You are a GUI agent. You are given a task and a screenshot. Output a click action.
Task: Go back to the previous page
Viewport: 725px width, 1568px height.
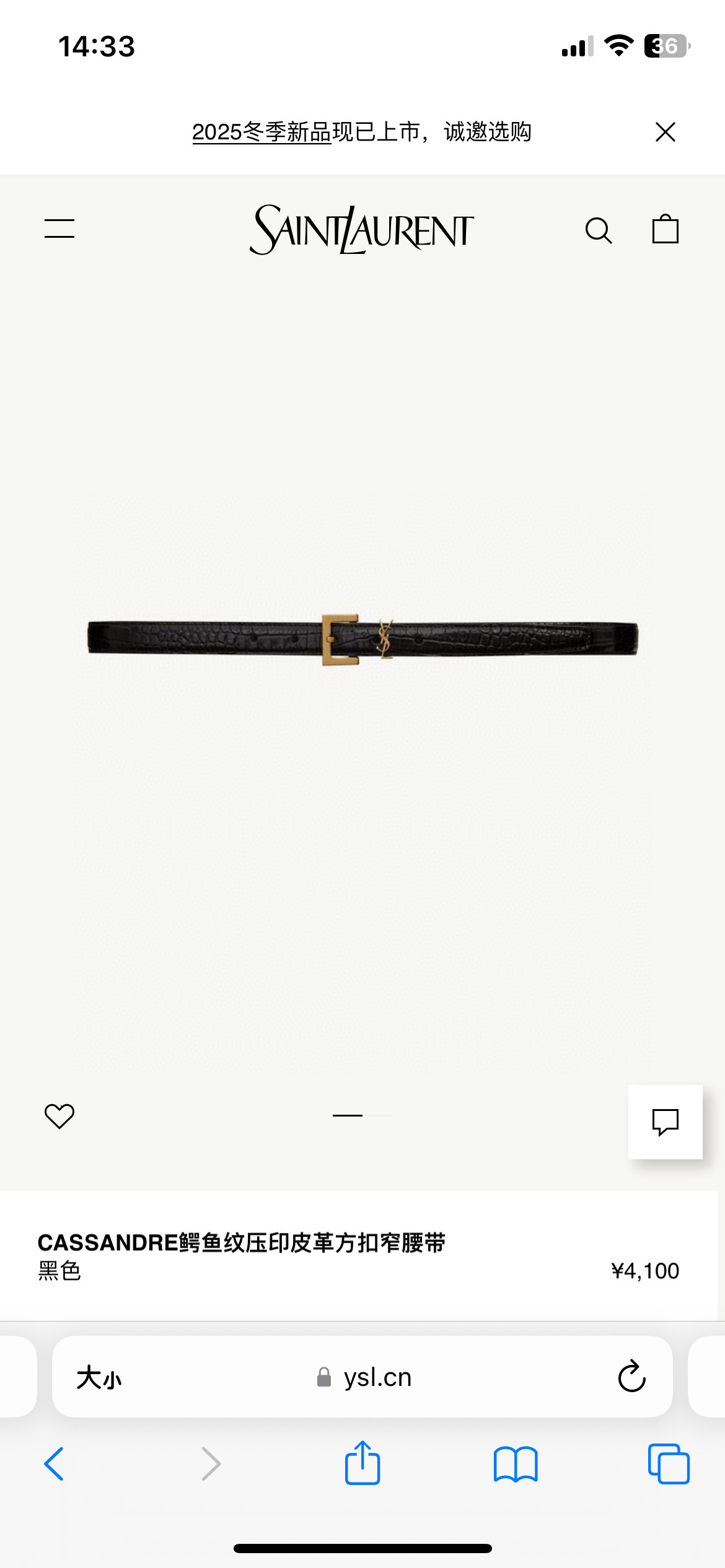[55, 1464]
